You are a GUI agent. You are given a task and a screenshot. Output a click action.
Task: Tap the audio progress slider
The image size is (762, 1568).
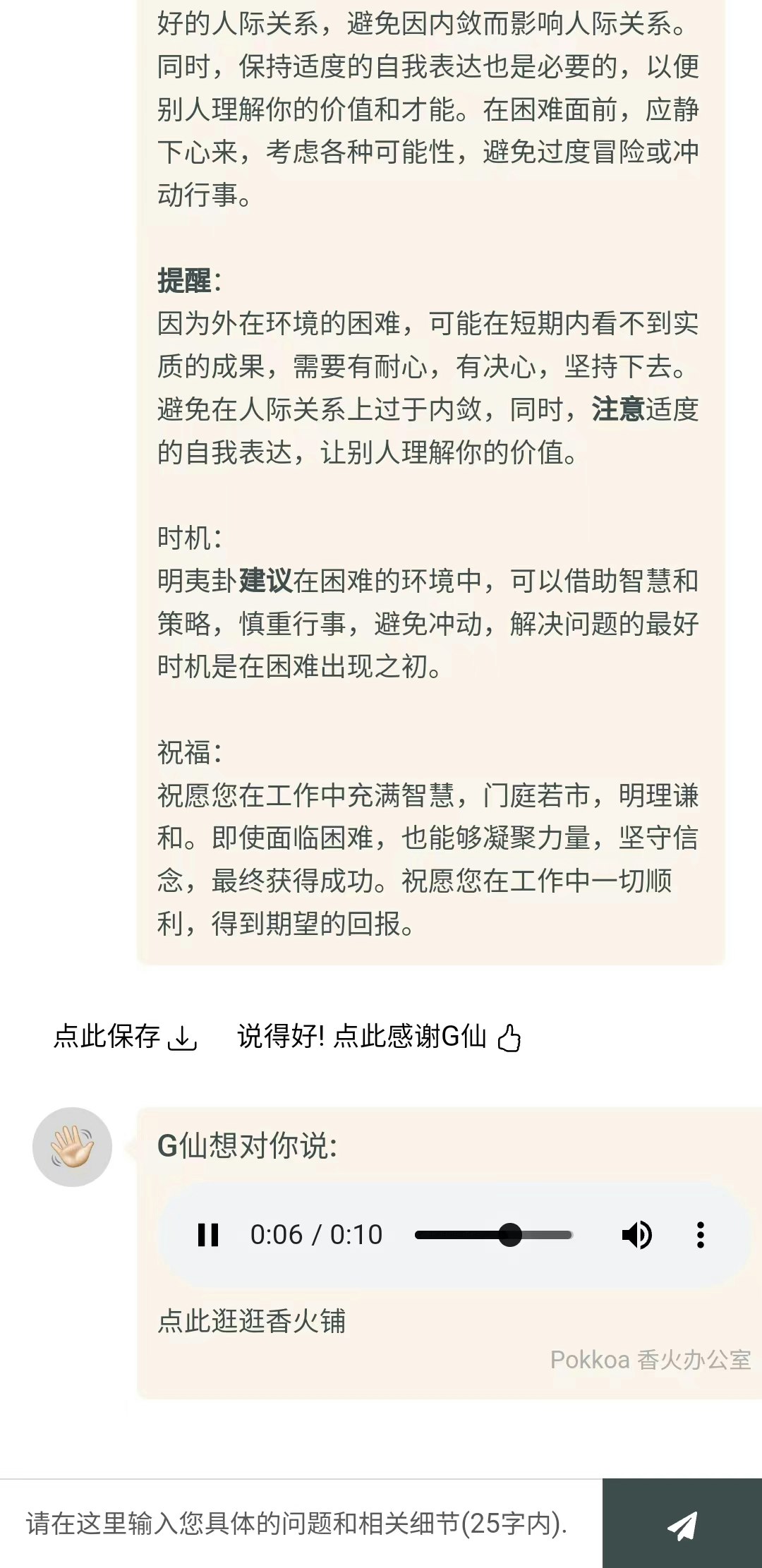click(494, 1235)
